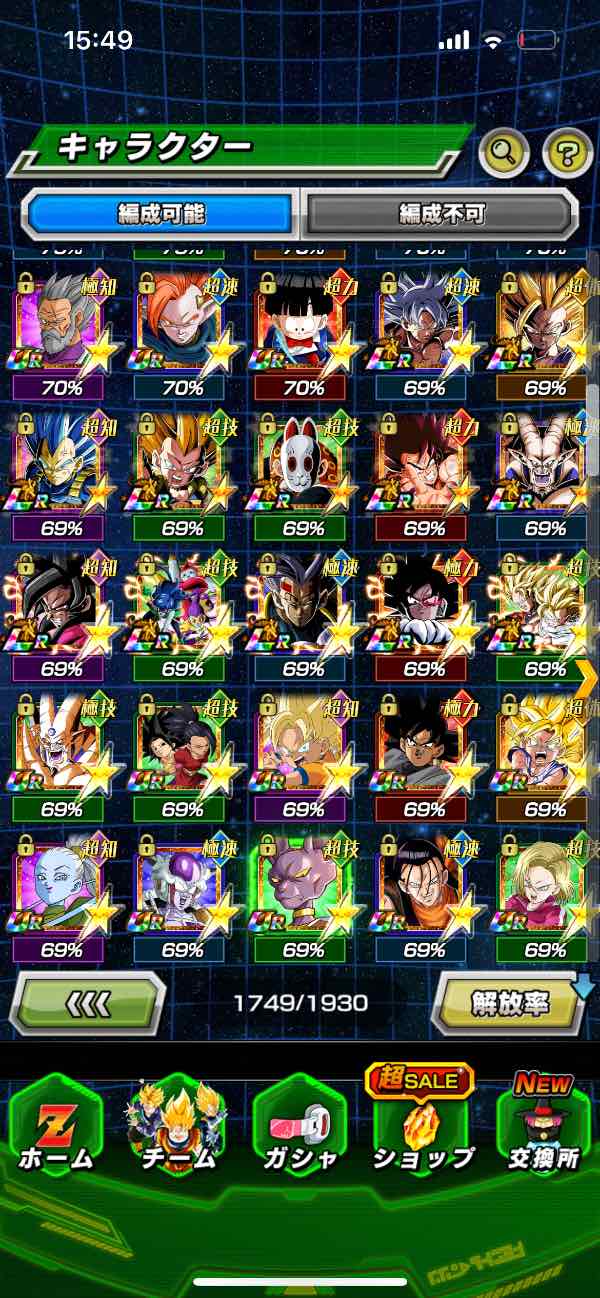The image size is (600, 1298).
Task: Switch to the 編成不可 tab
Action: tap(441, 213)
